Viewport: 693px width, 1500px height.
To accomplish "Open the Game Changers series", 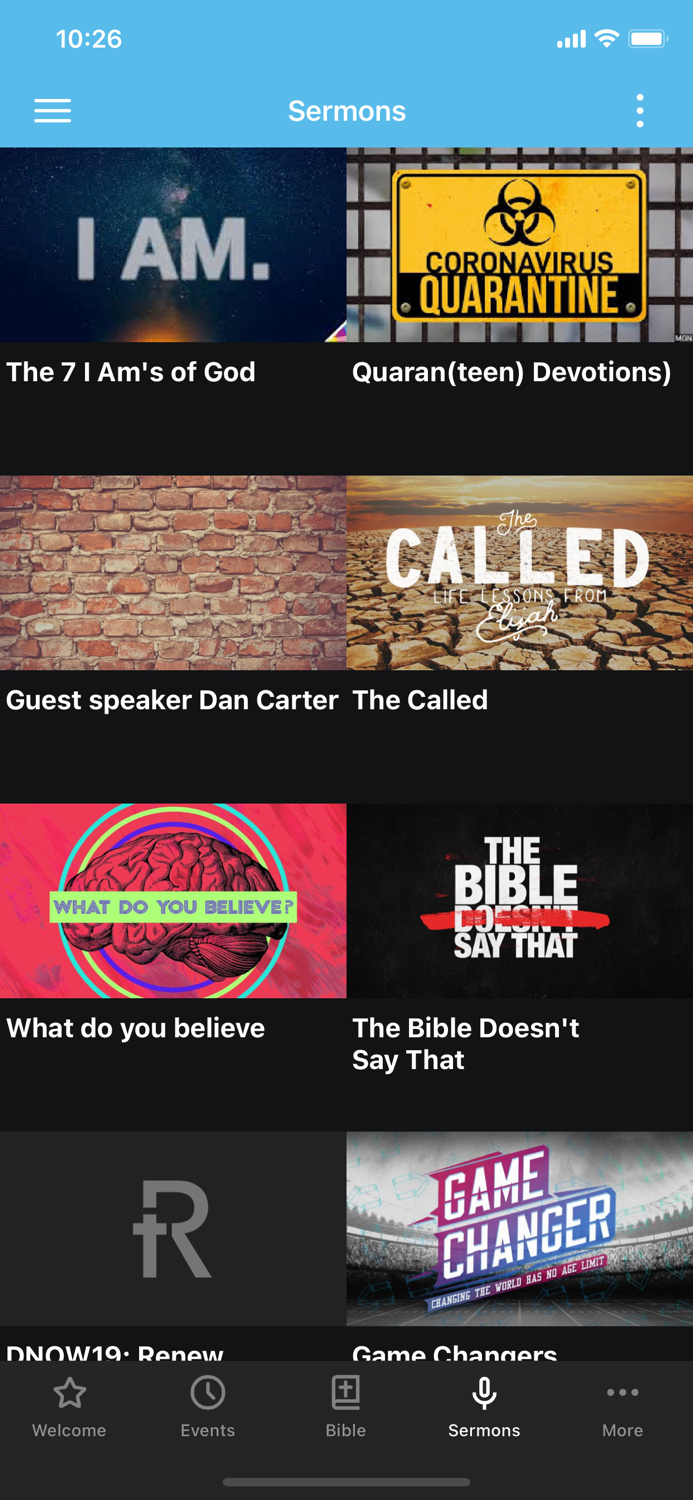I will (520, 1246).
